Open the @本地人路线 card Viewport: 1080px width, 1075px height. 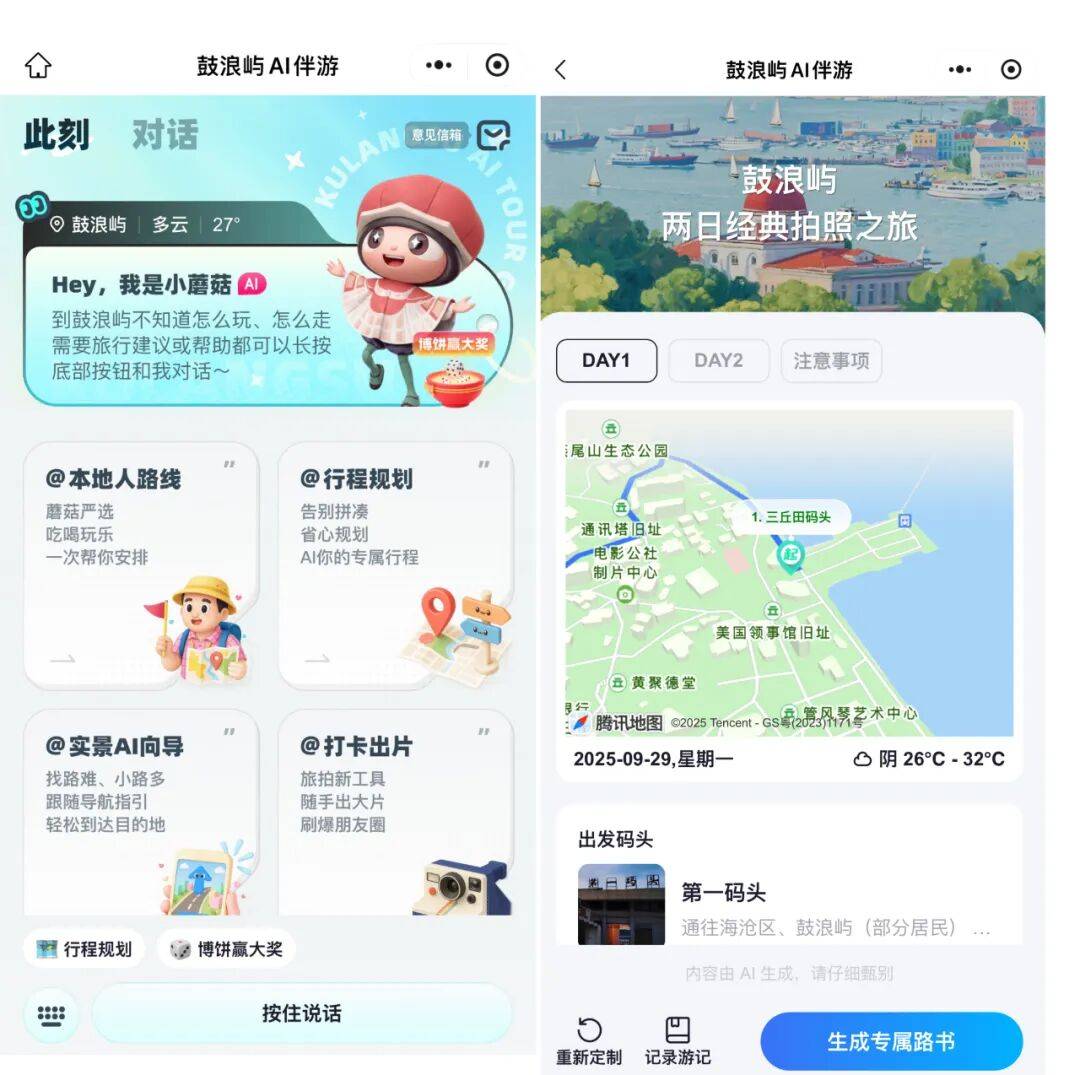coord(141,565)
